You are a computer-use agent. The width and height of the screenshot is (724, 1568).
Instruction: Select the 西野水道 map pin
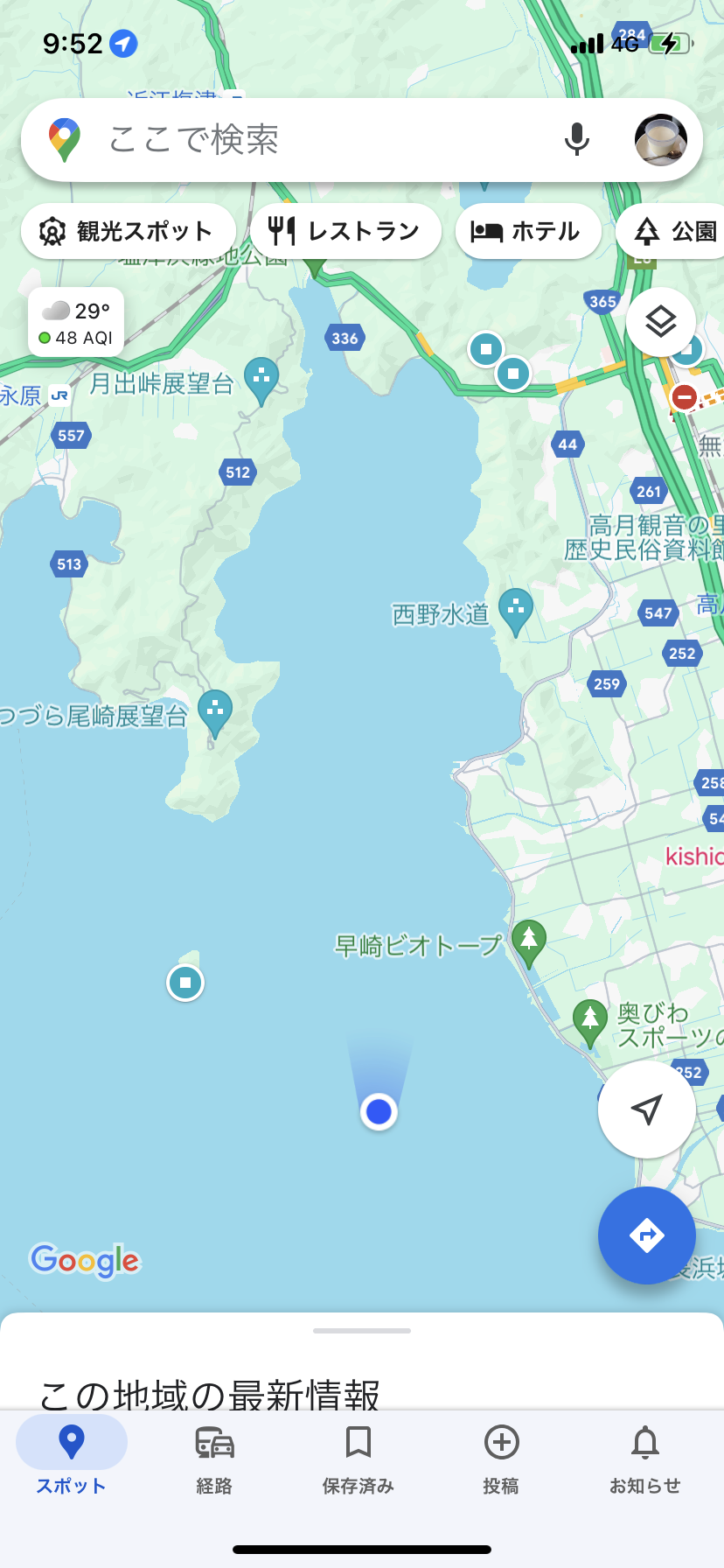[515, 609]
